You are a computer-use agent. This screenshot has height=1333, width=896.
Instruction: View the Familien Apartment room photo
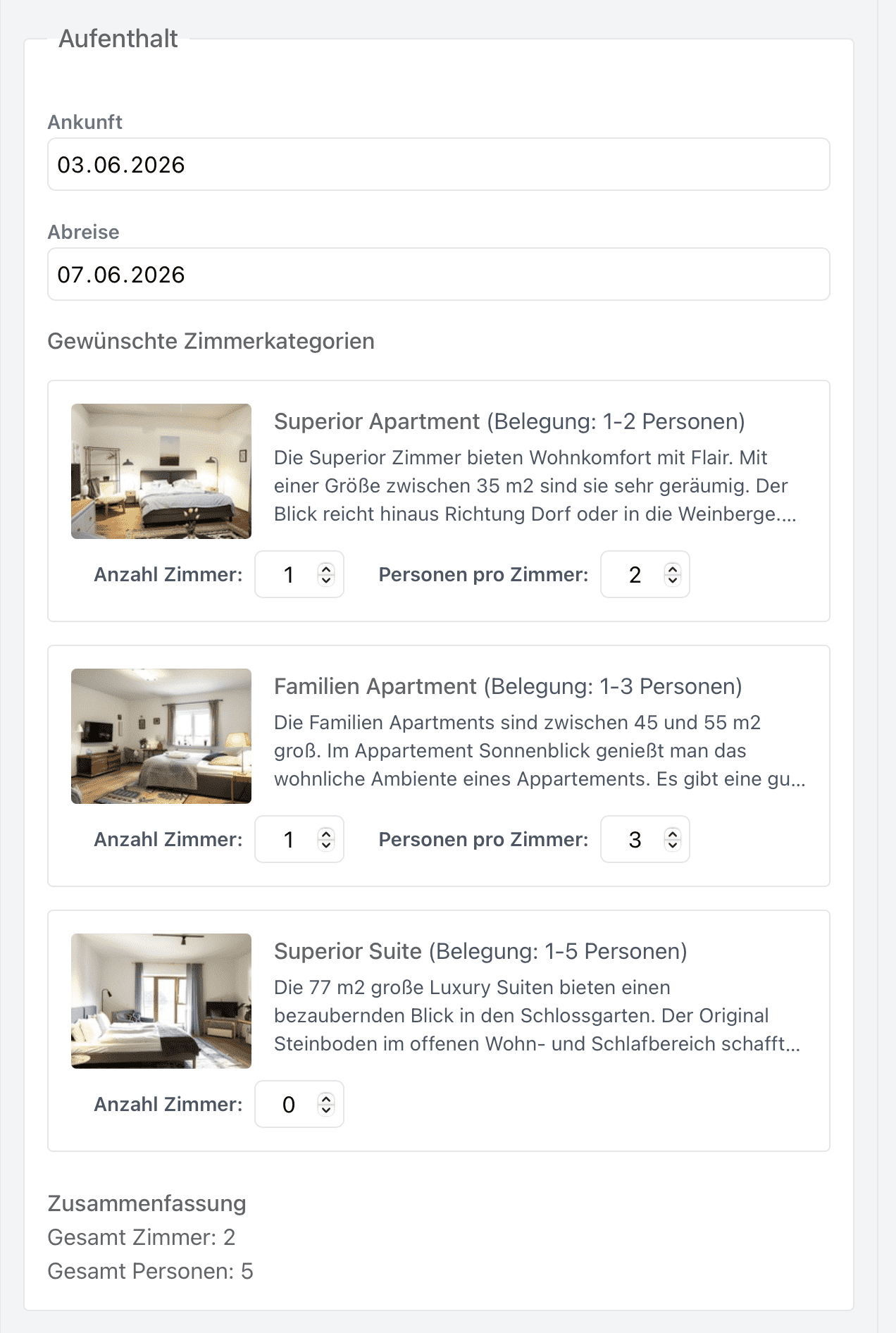pos(161,736)
